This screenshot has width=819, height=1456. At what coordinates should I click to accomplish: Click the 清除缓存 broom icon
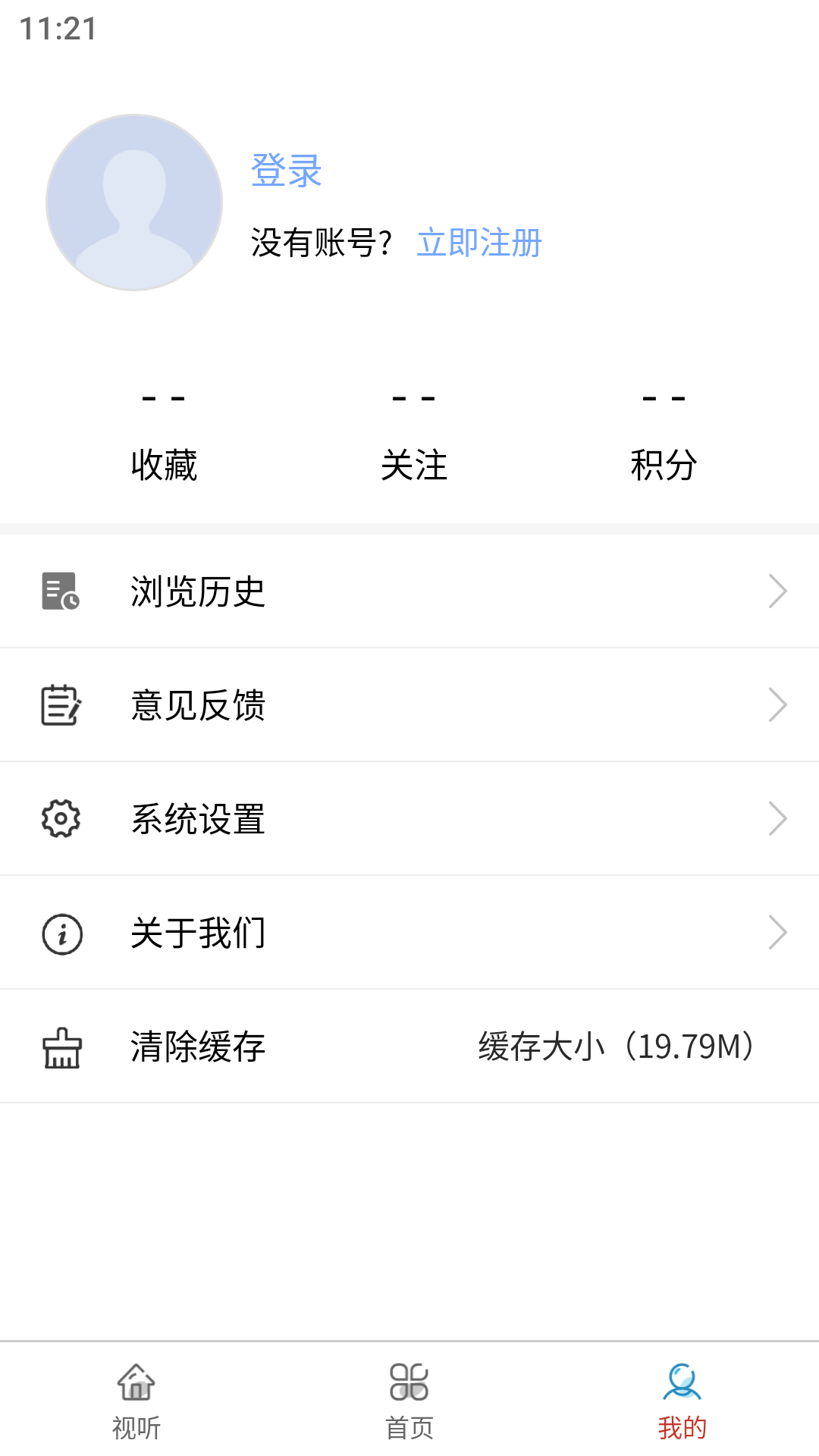[59, 1046]
